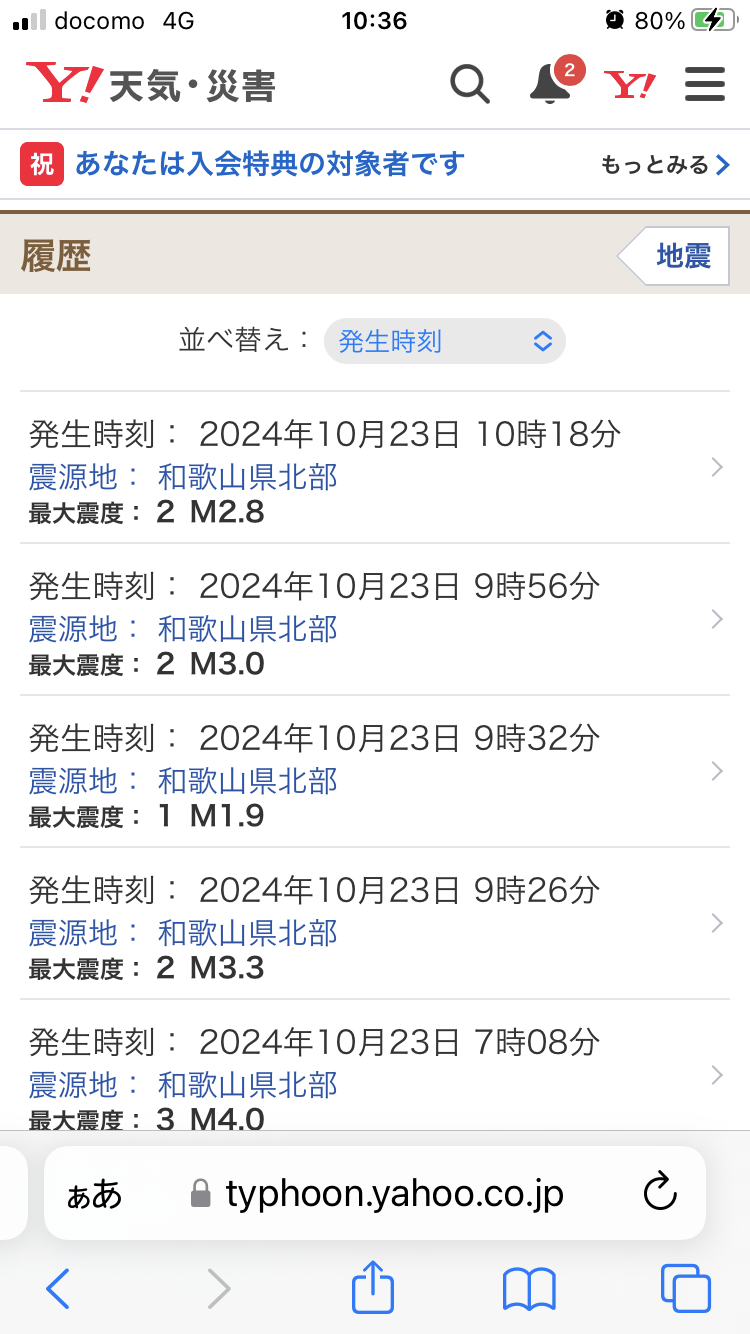Open the search magnifier icon

469,85
